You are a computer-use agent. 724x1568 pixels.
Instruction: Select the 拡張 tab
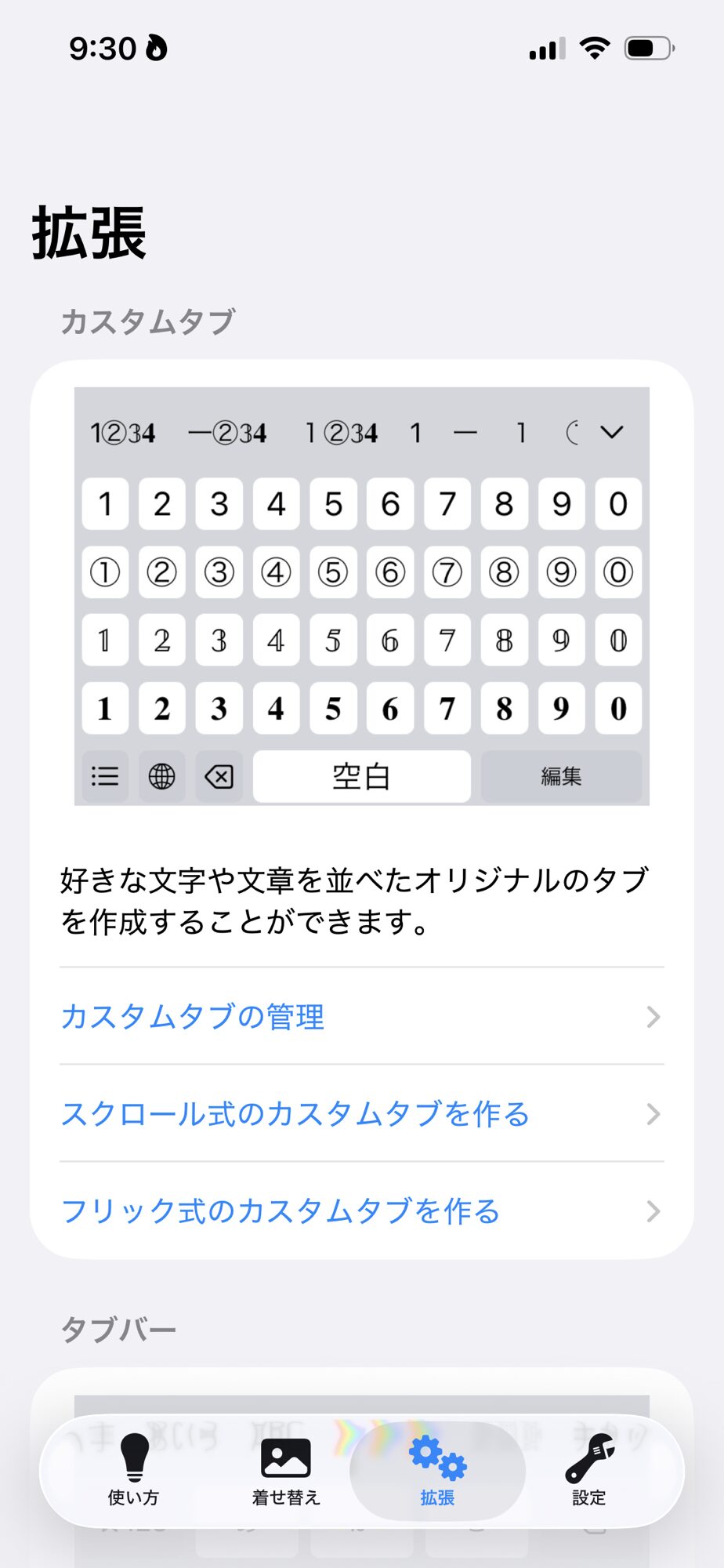click(x=437, y=1471)
